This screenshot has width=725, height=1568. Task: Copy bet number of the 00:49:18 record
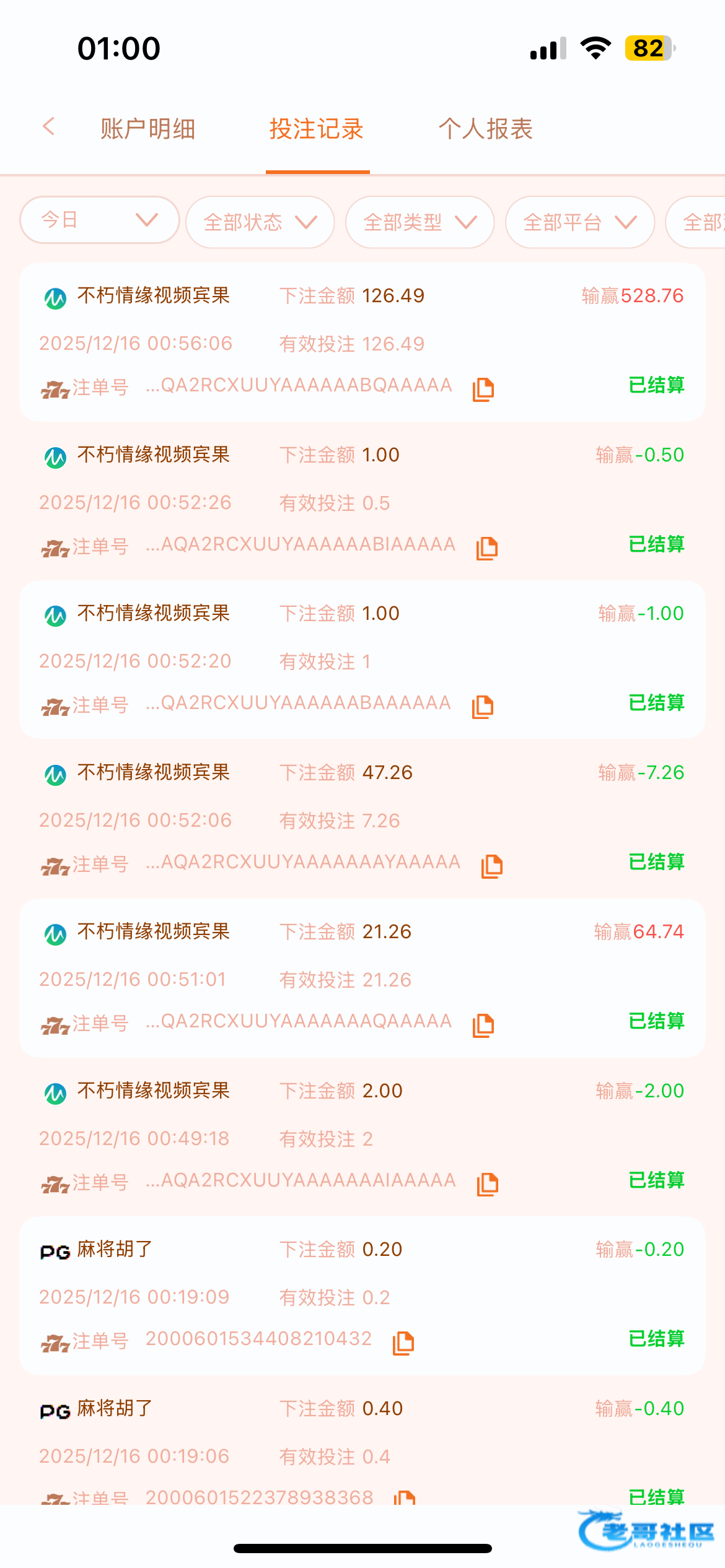[487, 1184]
